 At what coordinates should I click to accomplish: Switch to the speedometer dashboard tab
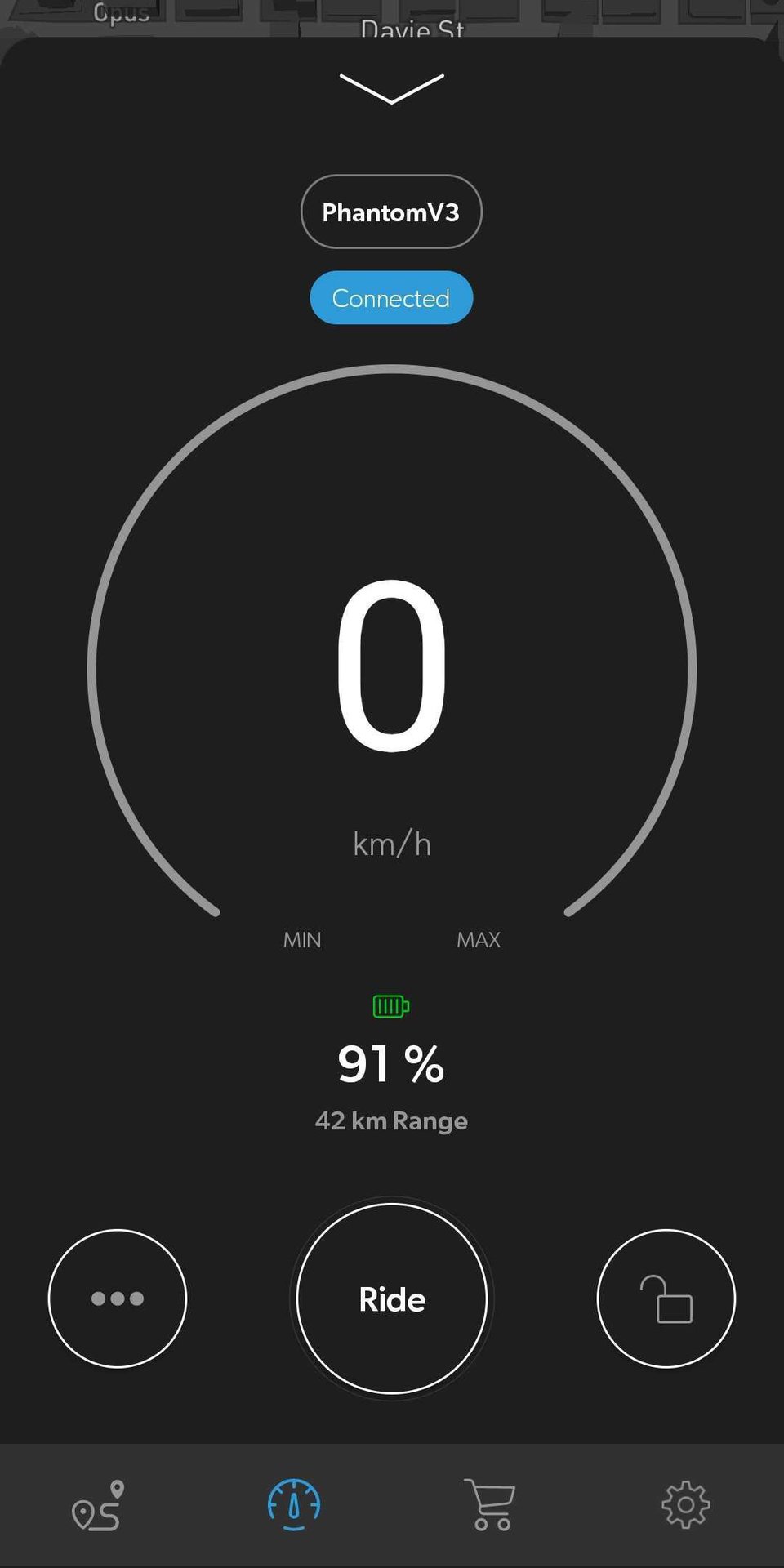click(294, 1504)
